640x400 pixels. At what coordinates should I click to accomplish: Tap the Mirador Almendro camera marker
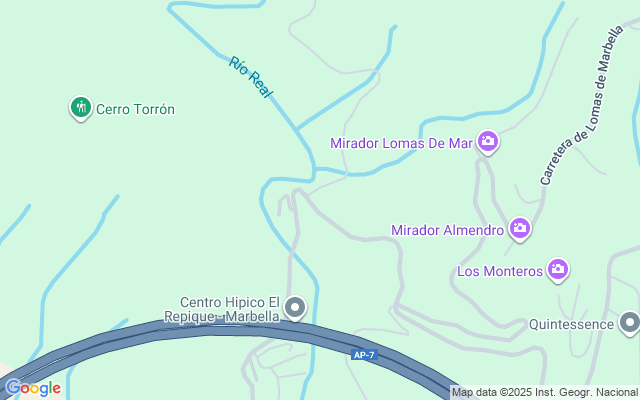[x=520, y=230]
